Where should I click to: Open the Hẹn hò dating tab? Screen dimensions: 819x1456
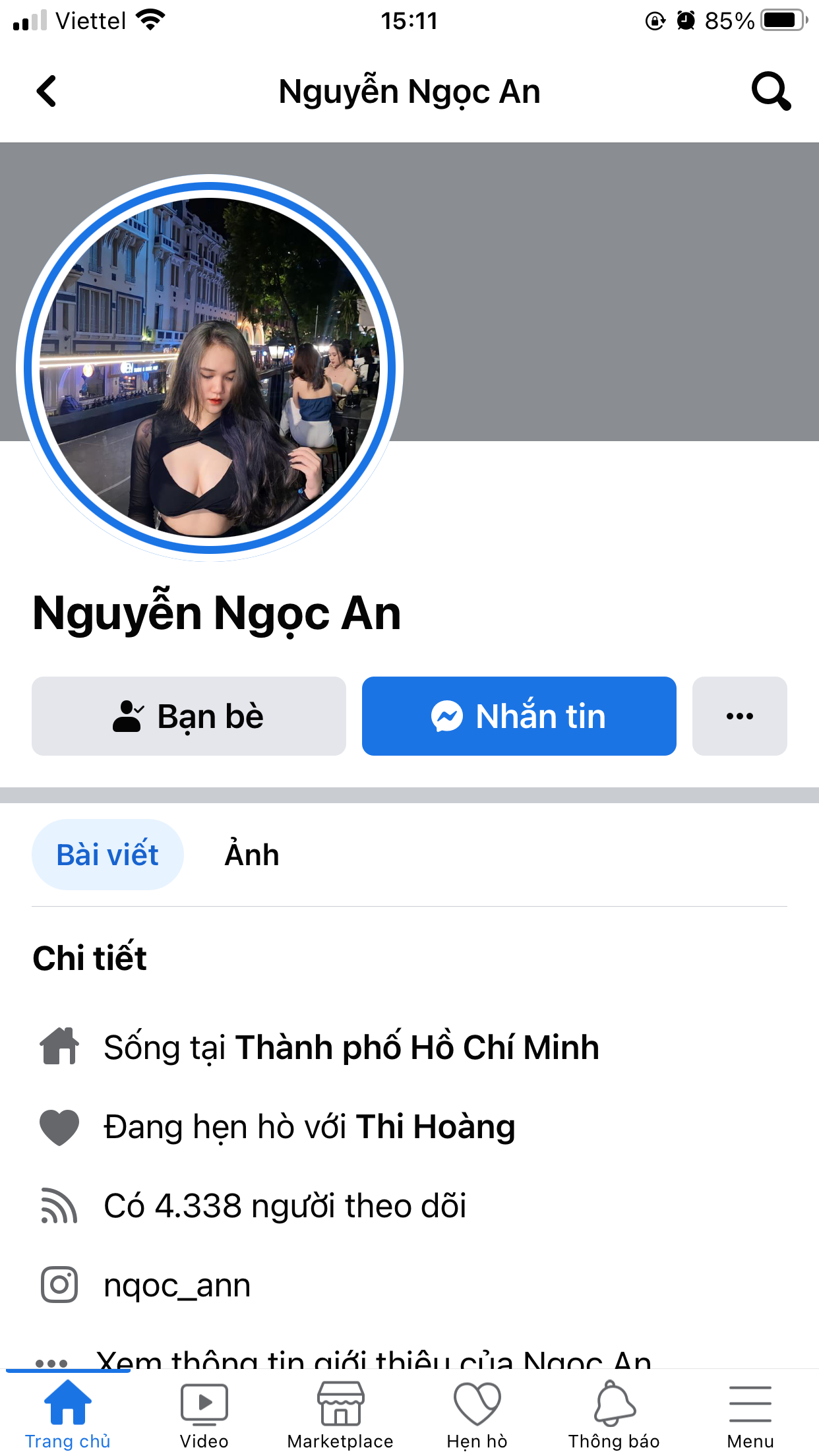tap(477, 1414)
